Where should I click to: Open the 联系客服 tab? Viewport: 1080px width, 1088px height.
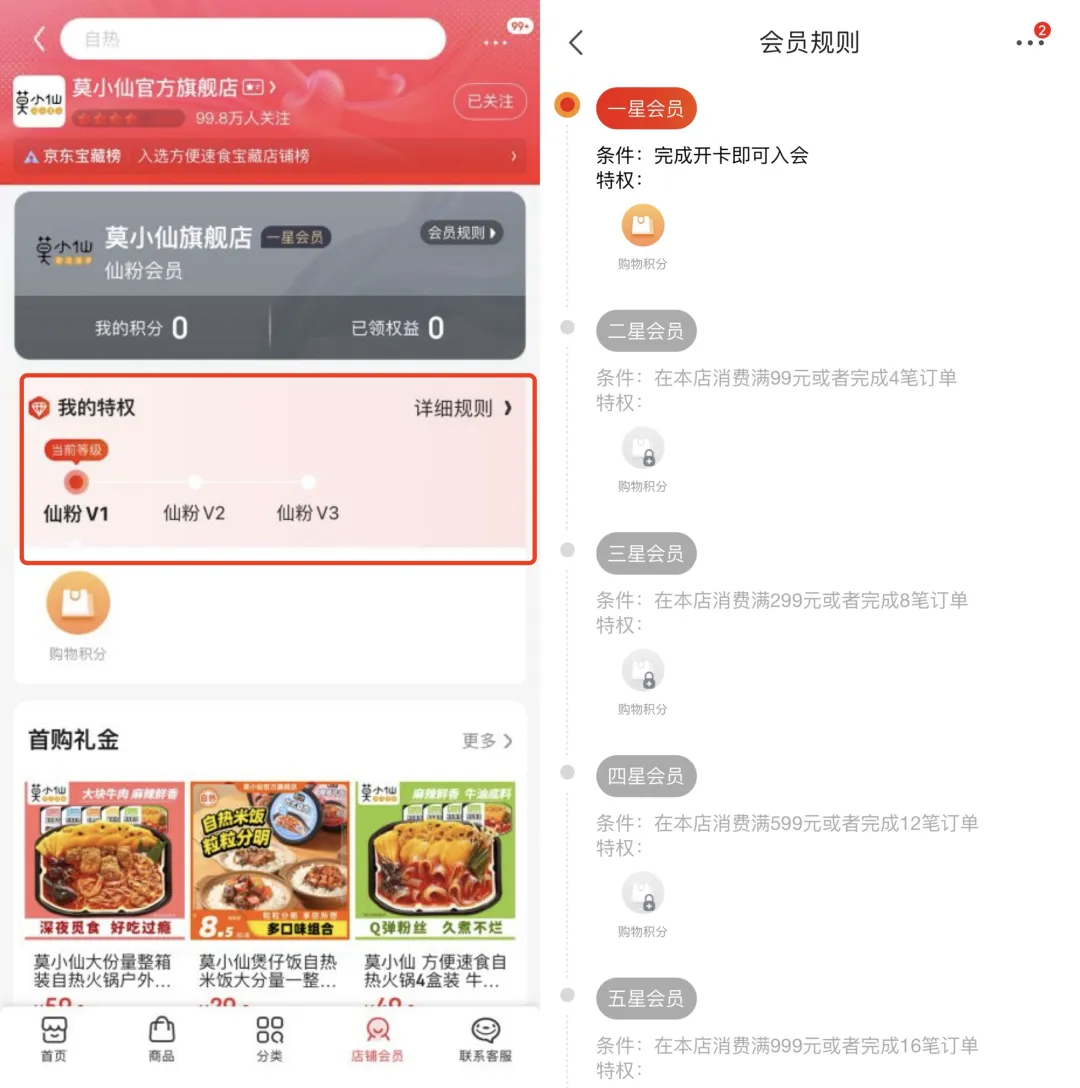coord(485,1040)
